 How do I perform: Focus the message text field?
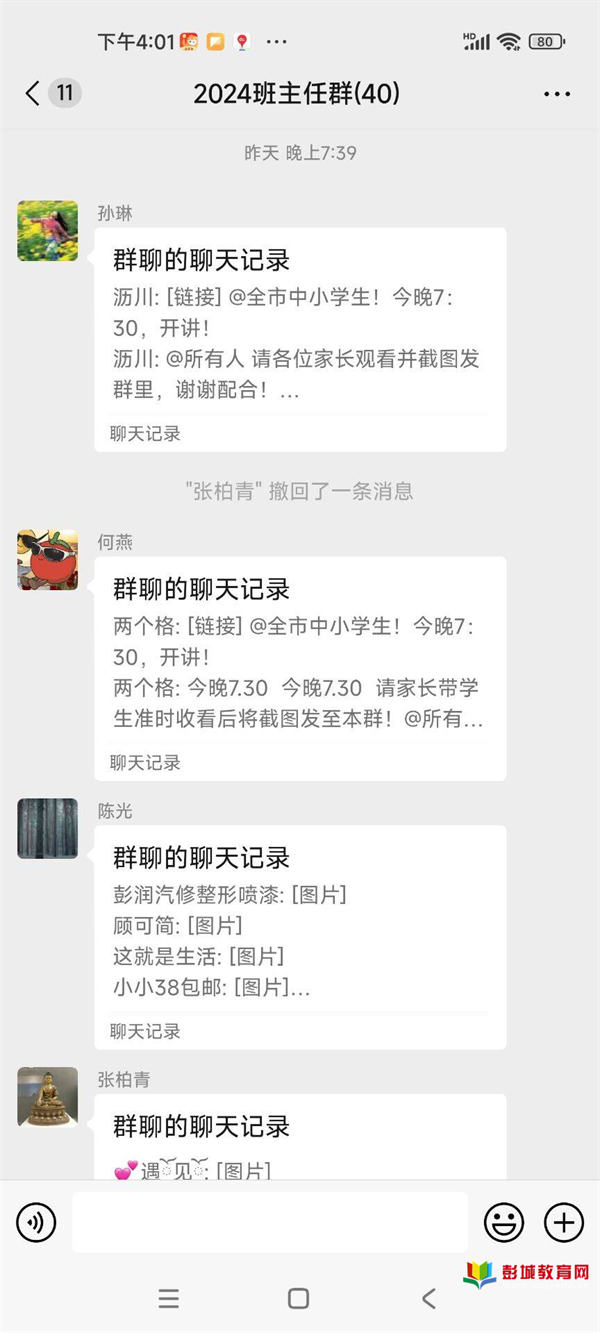pyautogui.click(x=270, y=1222)
